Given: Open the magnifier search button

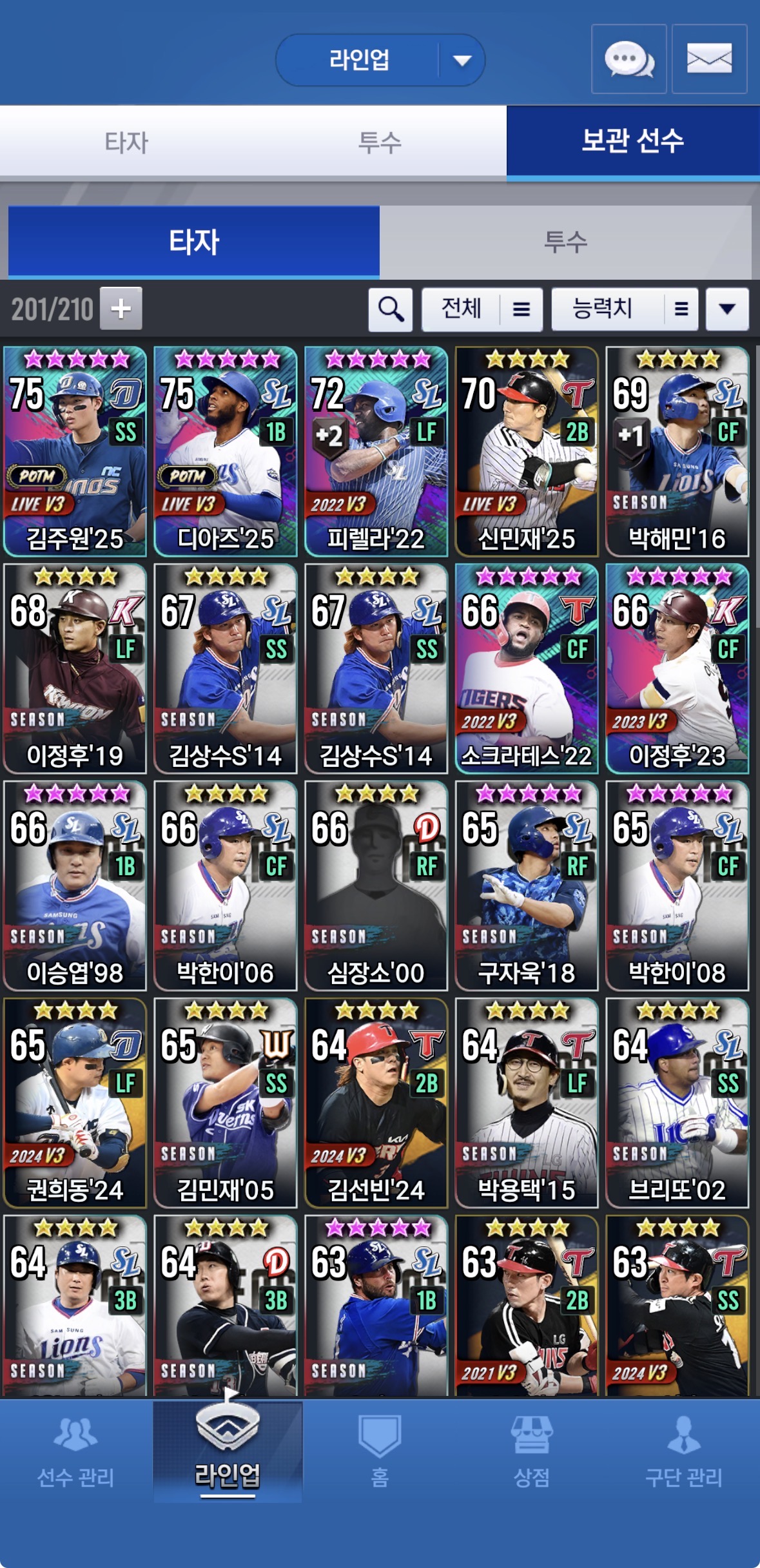Looking at the screenshot, I should click(391, 309).
